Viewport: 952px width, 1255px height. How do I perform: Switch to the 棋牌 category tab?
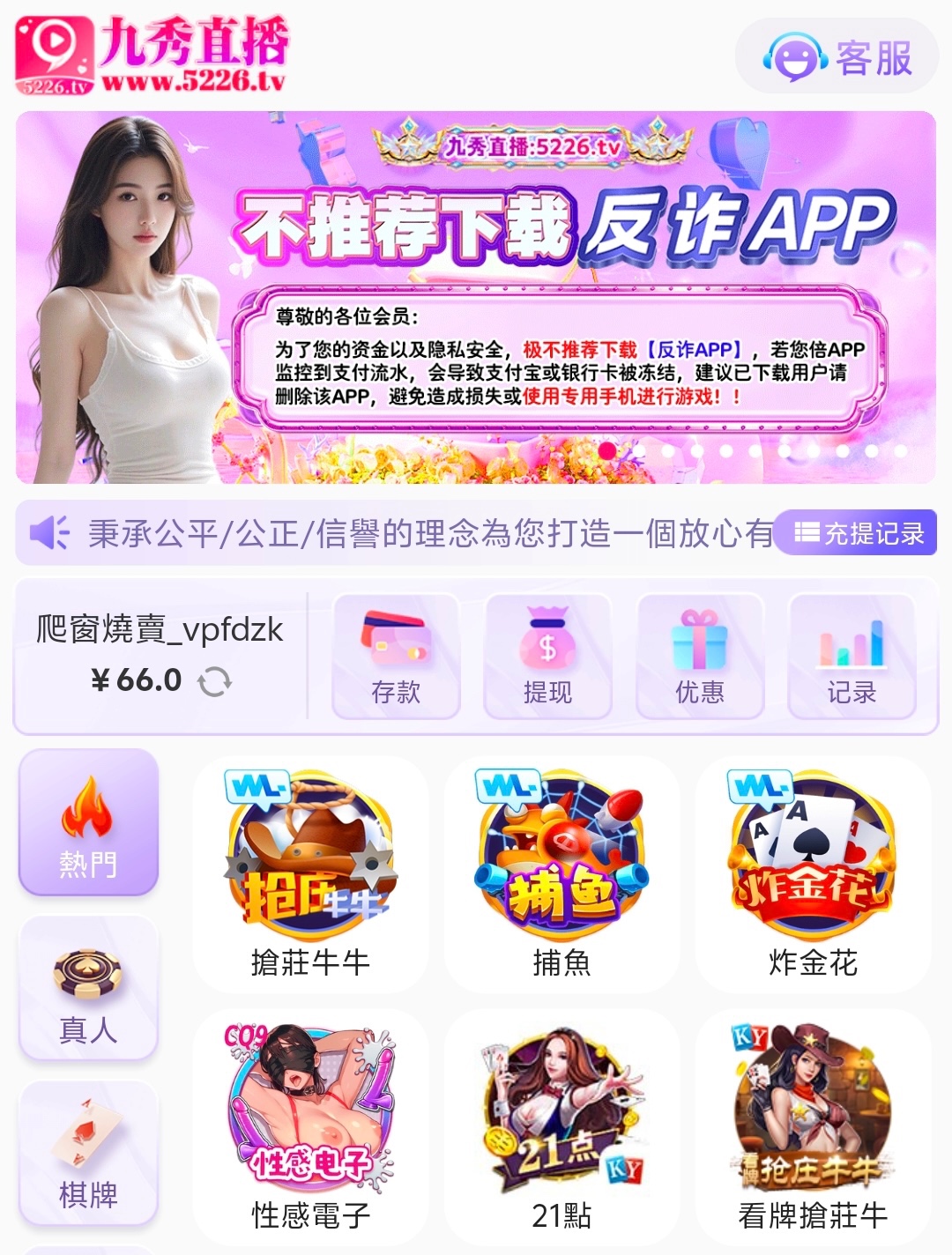(88, 1153)
